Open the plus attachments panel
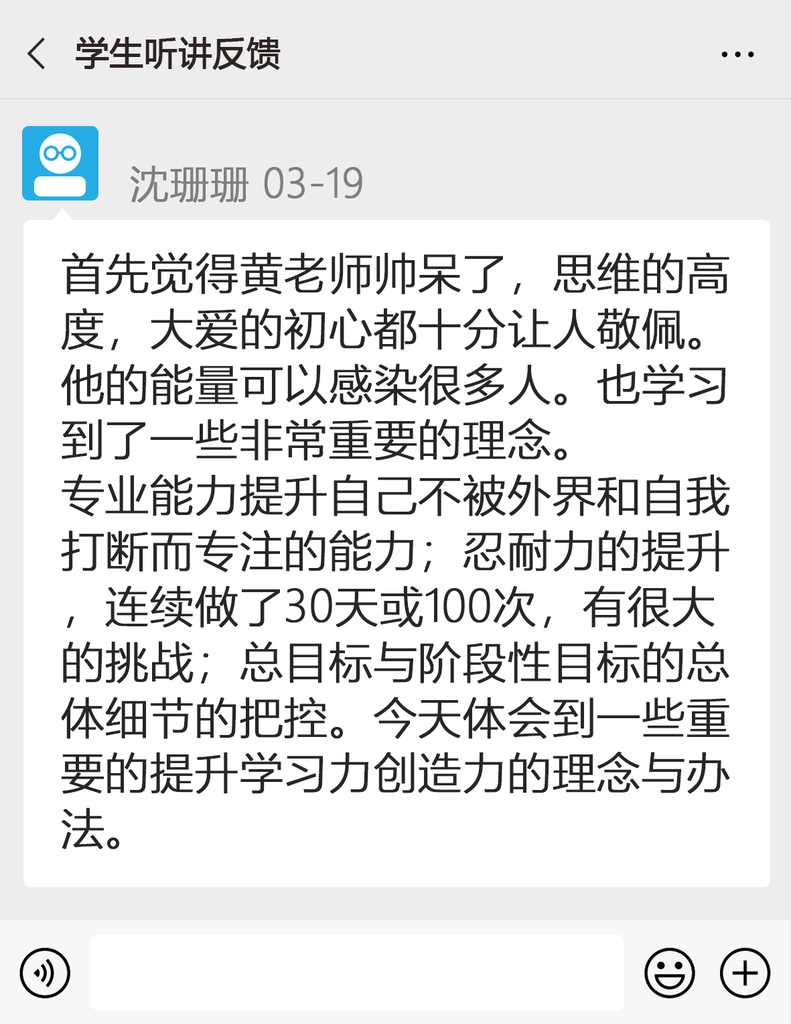The height and width of the screenshot is (1024, 791). pyautogui.click(x=745, y=972)
